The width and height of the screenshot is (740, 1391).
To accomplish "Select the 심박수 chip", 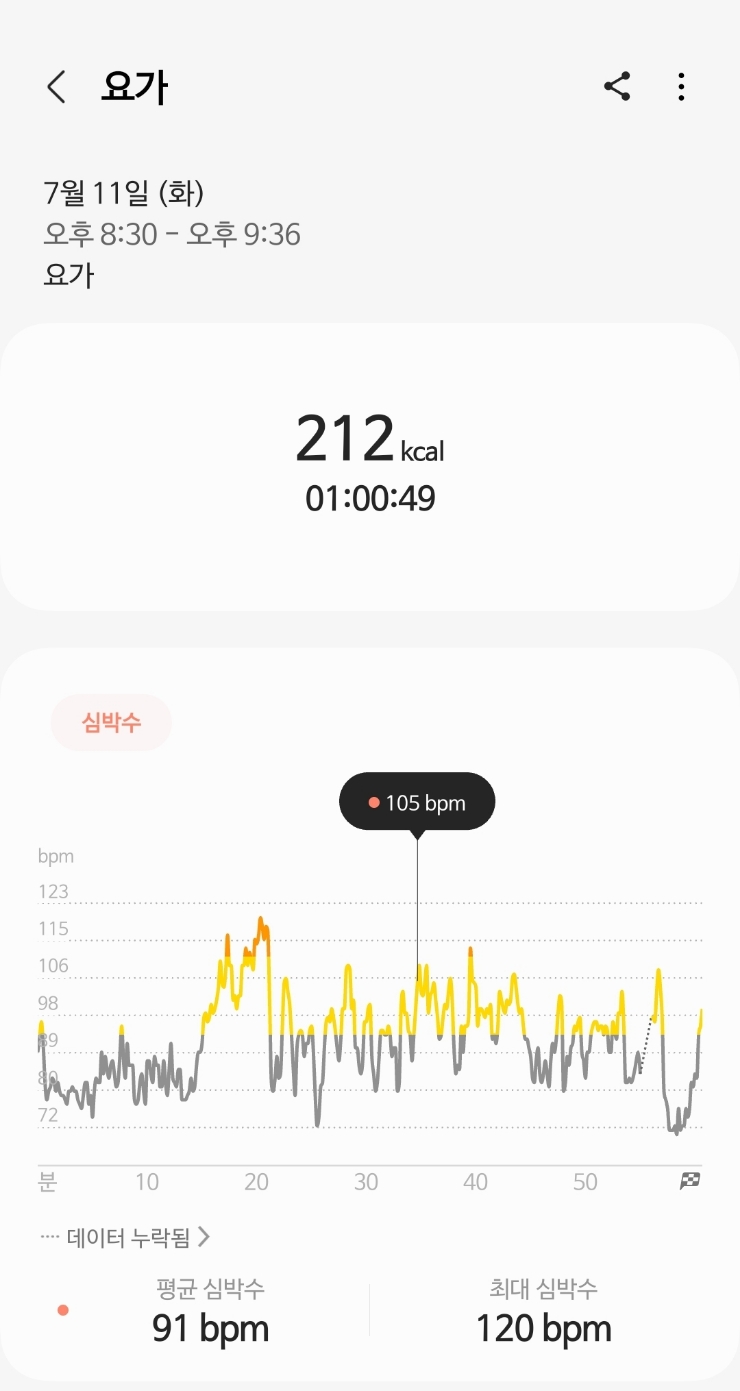I will click(x=111, y=722).
